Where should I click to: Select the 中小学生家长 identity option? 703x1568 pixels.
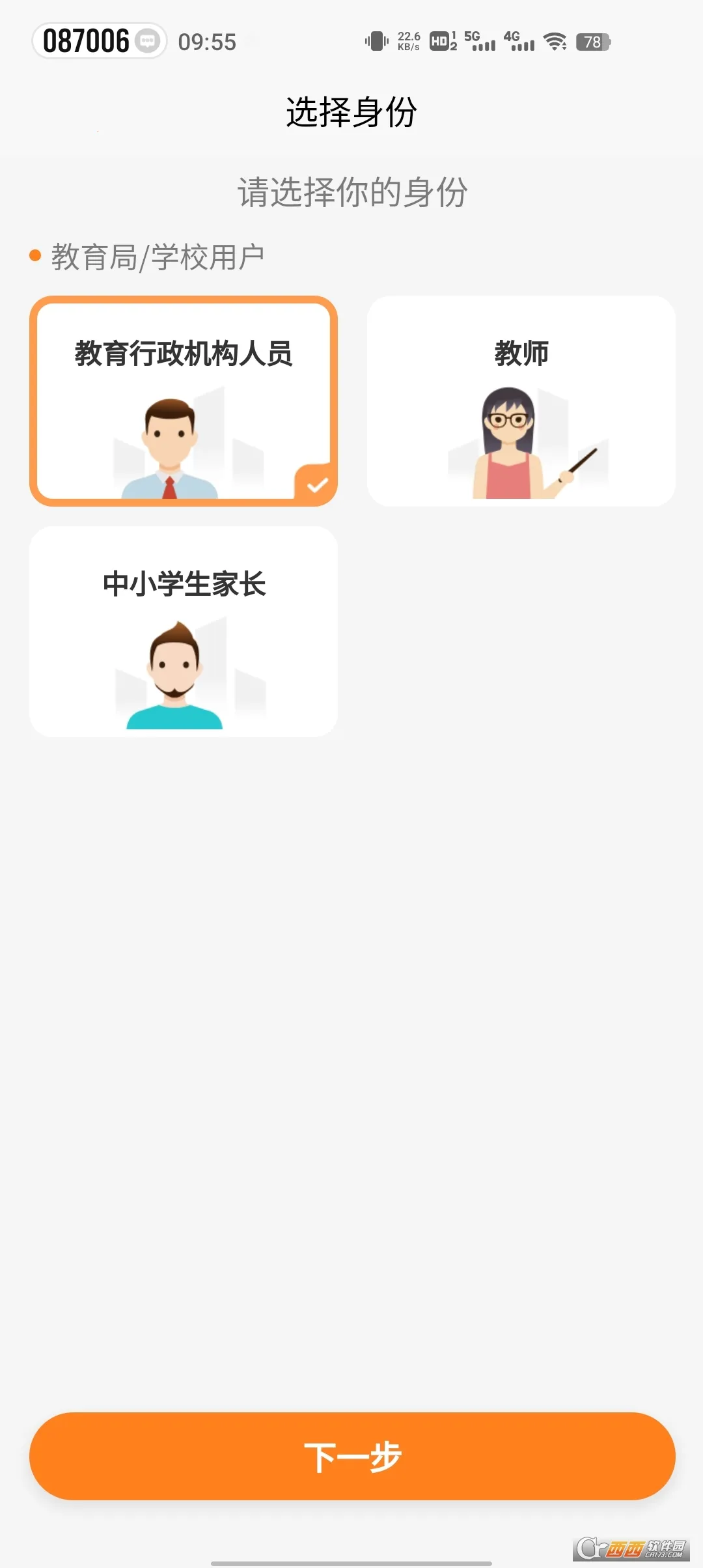tap(184, 630)
